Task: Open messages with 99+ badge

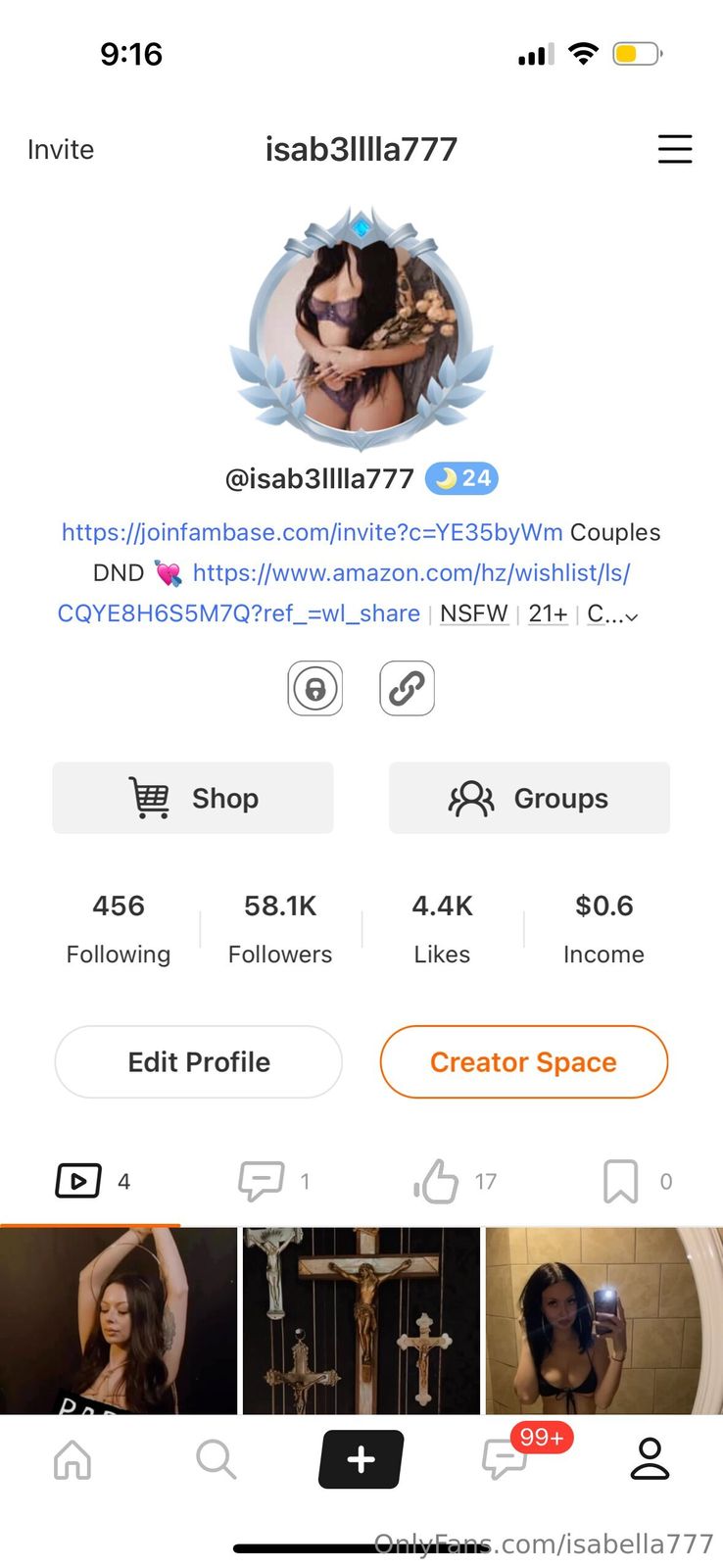Action: 506,1459
